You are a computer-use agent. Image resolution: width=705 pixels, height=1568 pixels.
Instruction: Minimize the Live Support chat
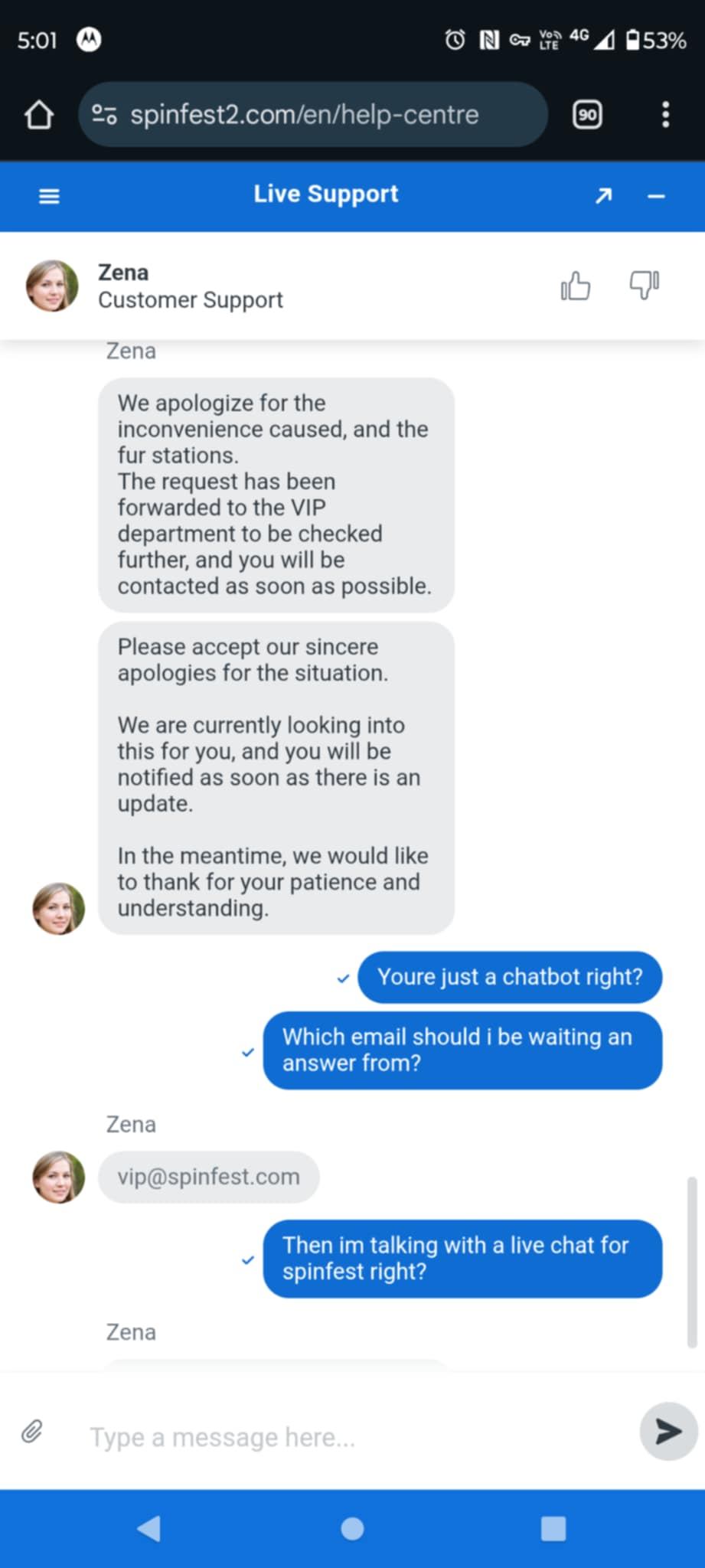coord(656,197)
